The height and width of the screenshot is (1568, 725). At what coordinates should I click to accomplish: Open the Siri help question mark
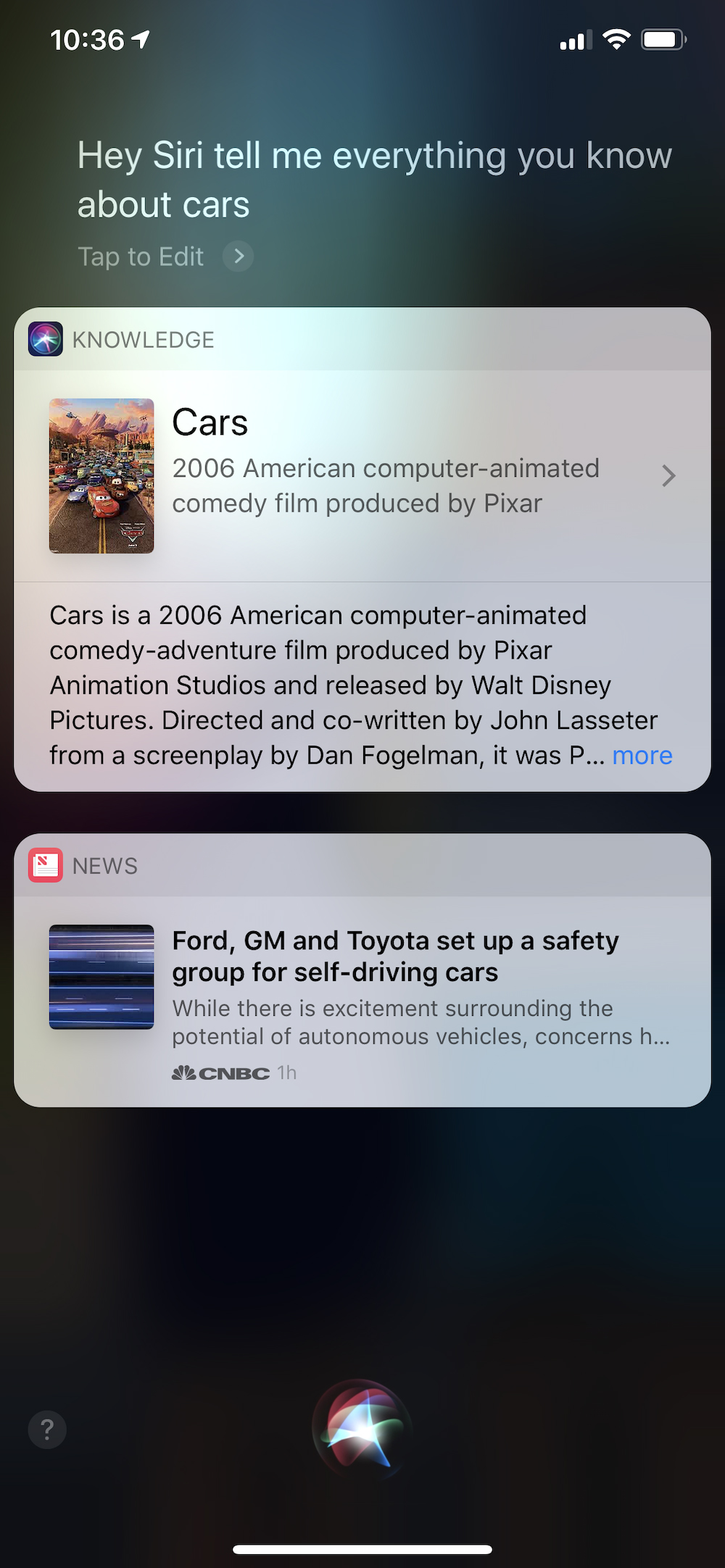[47, 1430]
